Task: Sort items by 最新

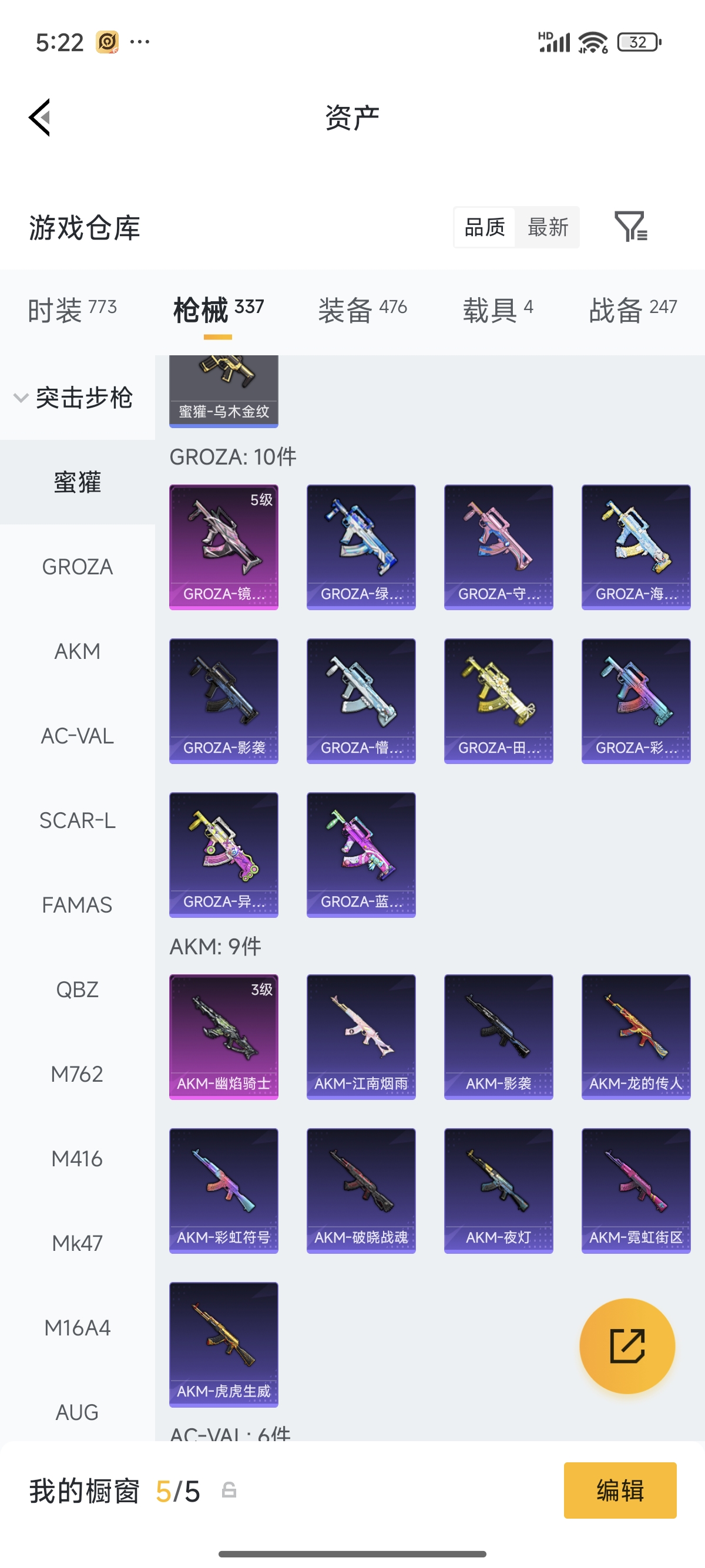Action: tap(548, 227)
